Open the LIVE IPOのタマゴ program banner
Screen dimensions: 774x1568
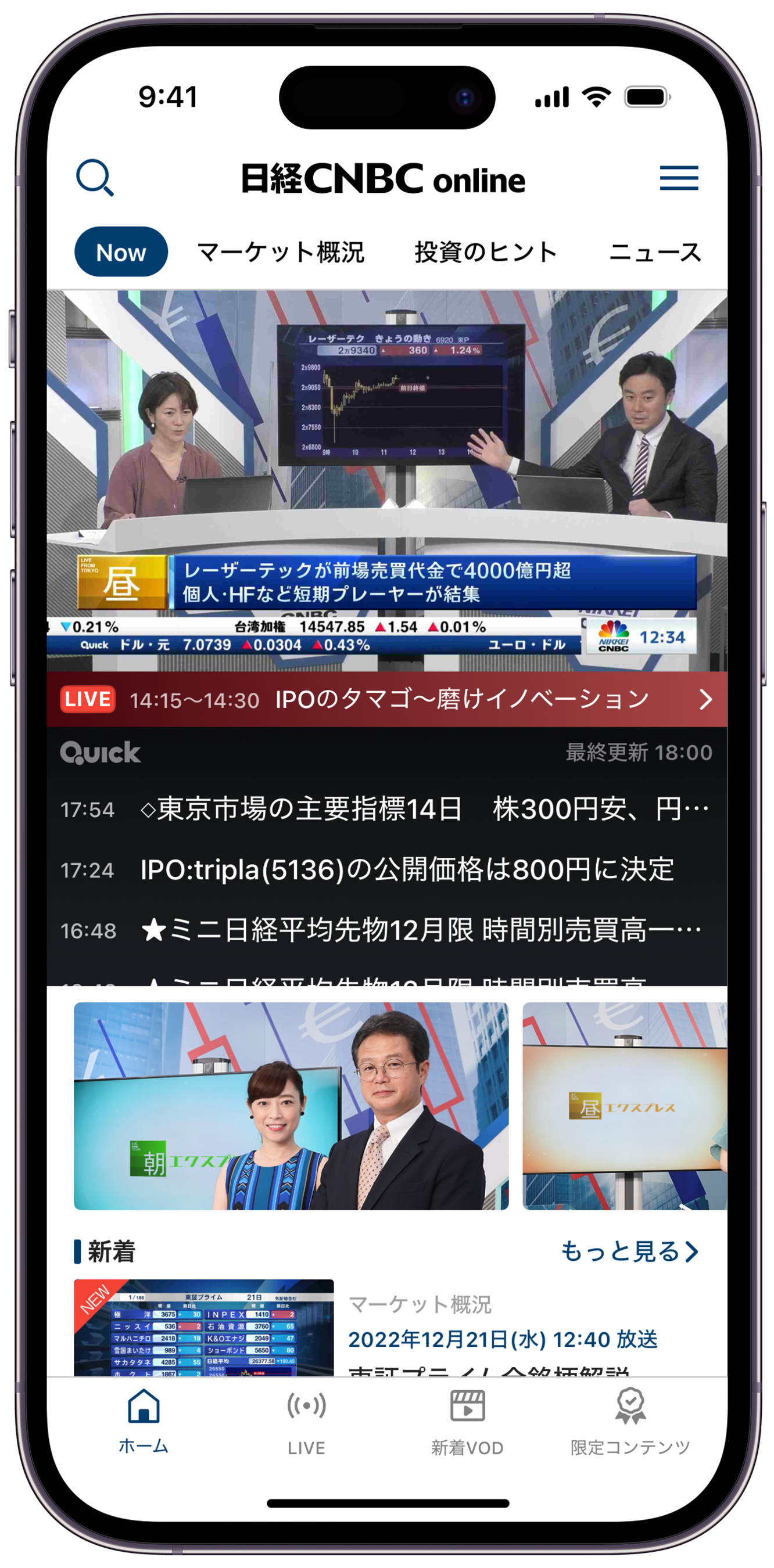click(386, 699)
